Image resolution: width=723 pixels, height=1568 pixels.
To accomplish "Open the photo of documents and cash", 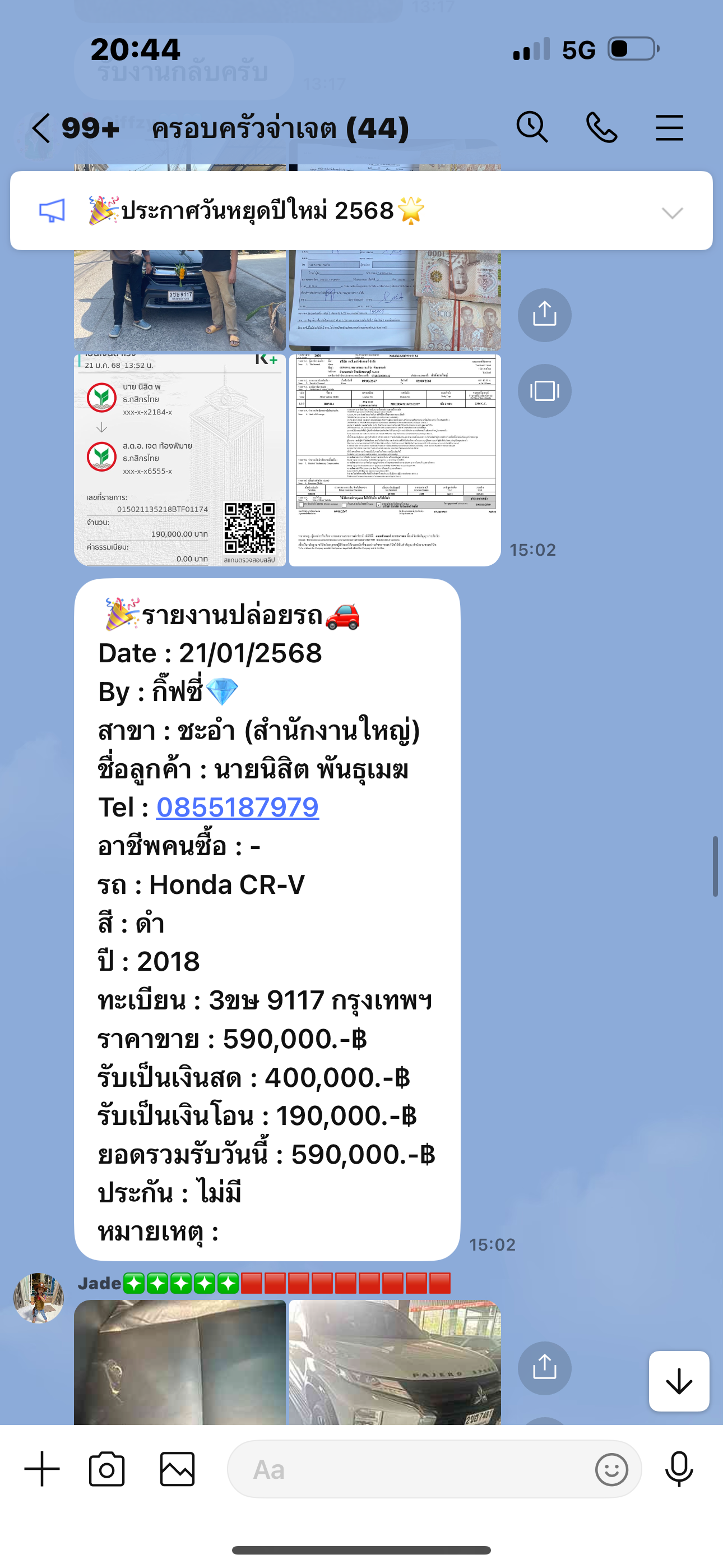I will [395, 299].
